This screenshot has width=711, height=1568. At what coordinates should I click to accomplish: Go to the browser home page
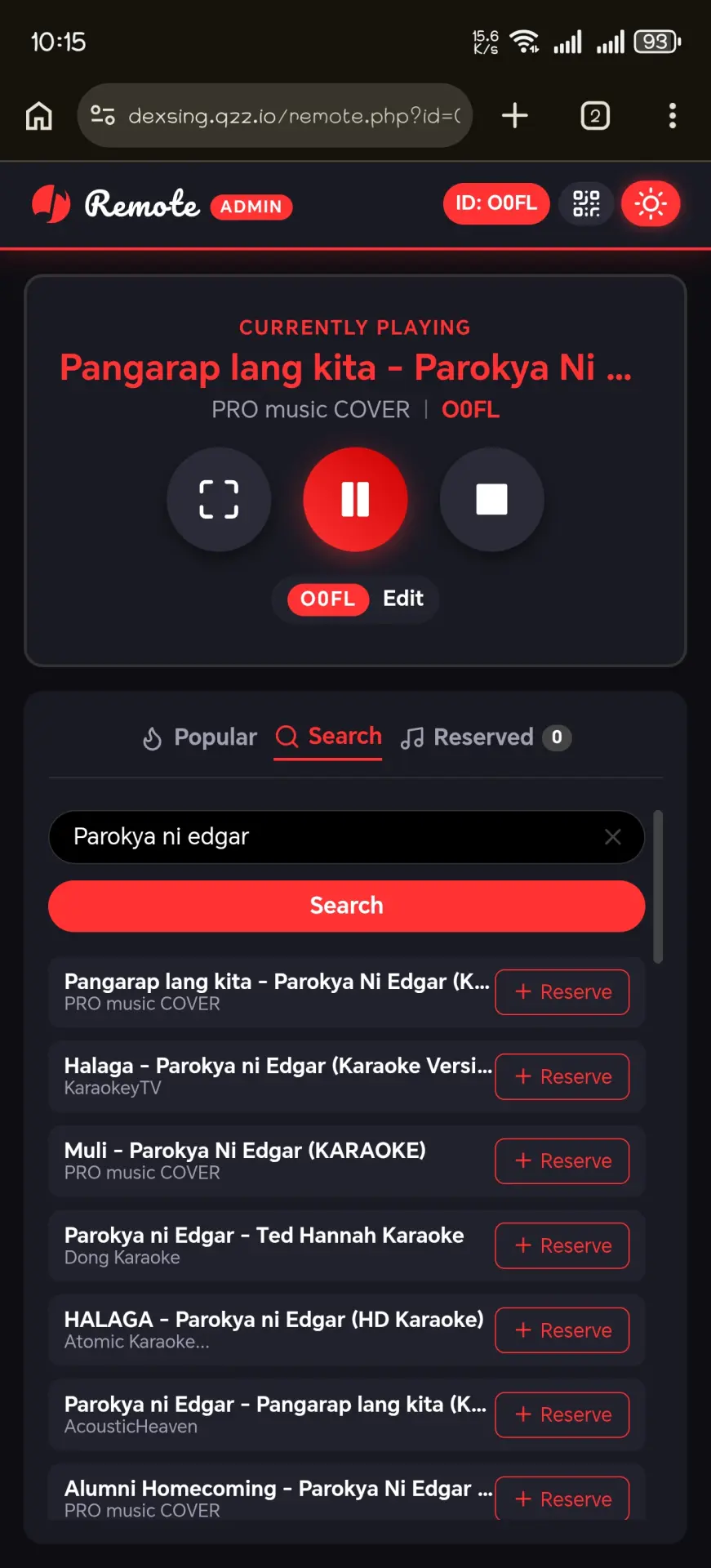tap(38, 115)
